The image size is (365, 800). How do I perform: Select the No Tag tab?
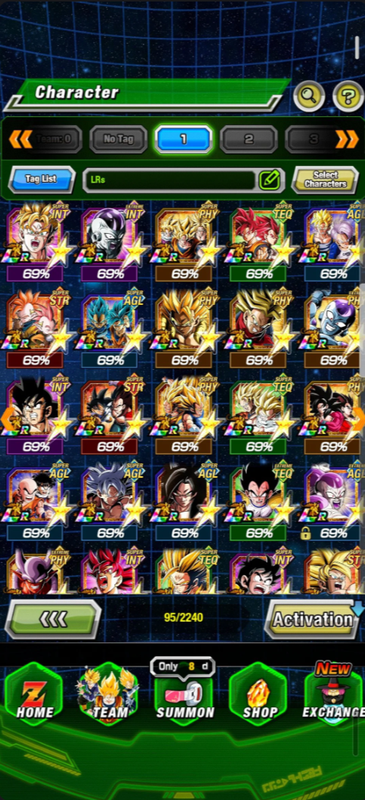[x=118, y=139]
